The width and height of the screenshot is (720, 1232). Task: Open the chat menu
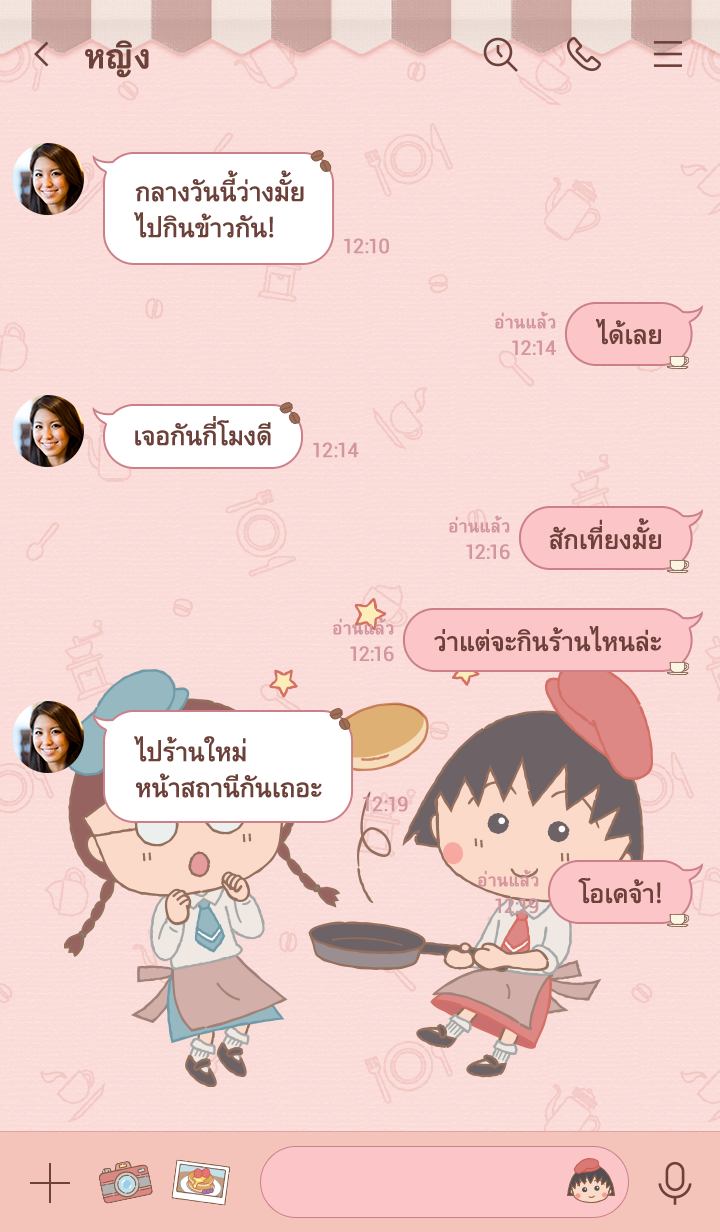[x=667, y=55]
